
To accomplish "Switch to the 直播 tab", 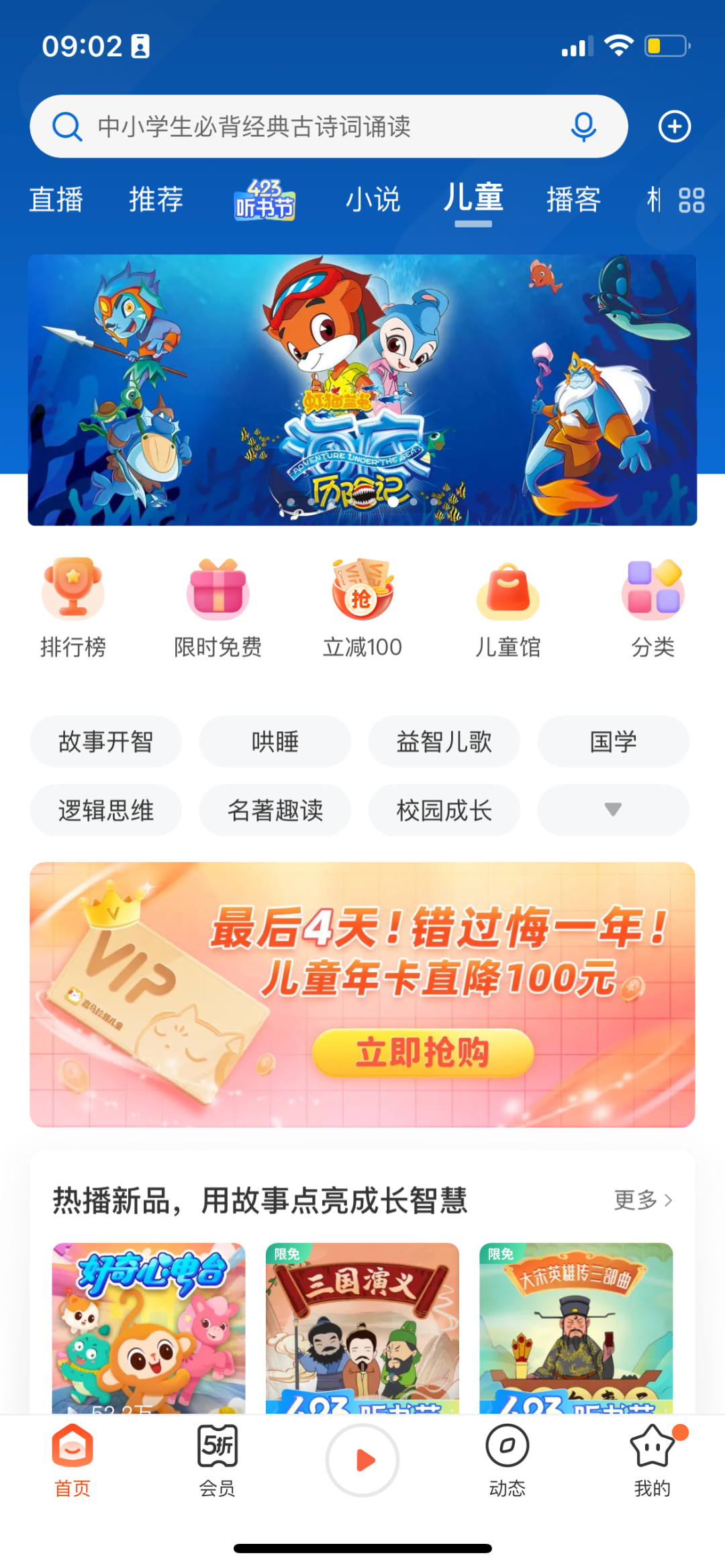I will click(x=56, y=200).
